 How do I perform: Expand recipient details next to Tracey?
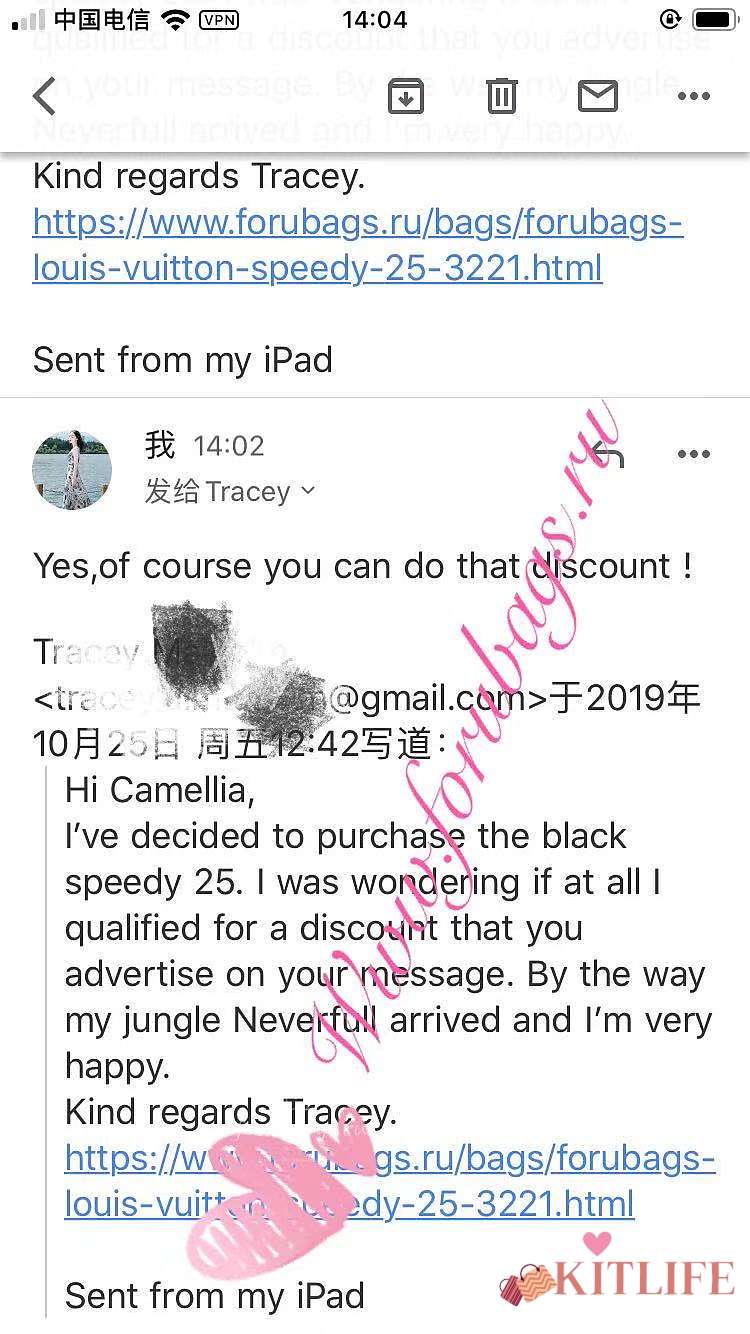coord(308,491)
